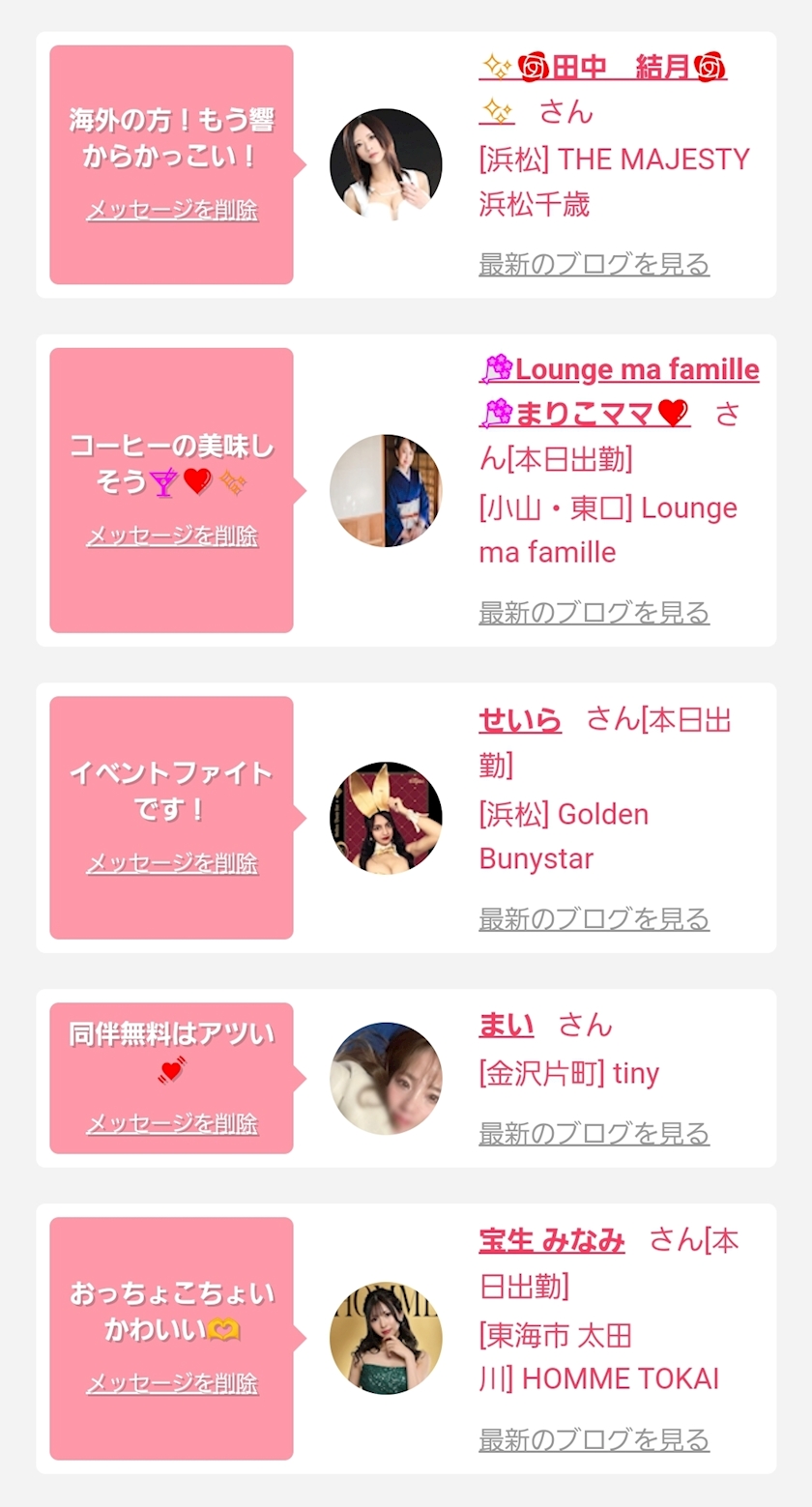View latest blog of まい
The image size is (812, 1507).
coord(594,1133)
